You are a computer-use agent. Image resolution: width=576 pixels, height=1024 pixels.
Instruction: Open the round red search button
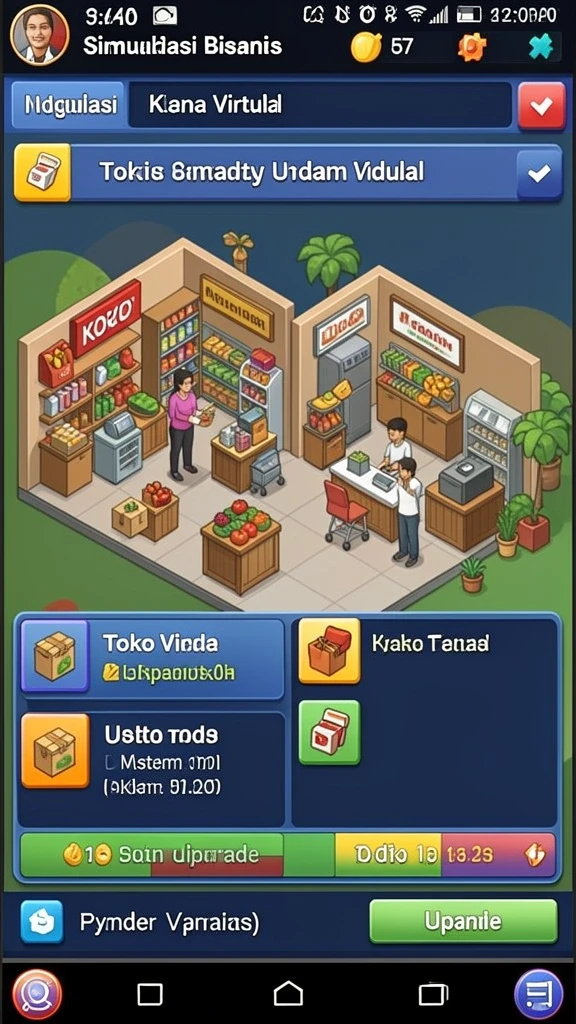click(37, 995)
